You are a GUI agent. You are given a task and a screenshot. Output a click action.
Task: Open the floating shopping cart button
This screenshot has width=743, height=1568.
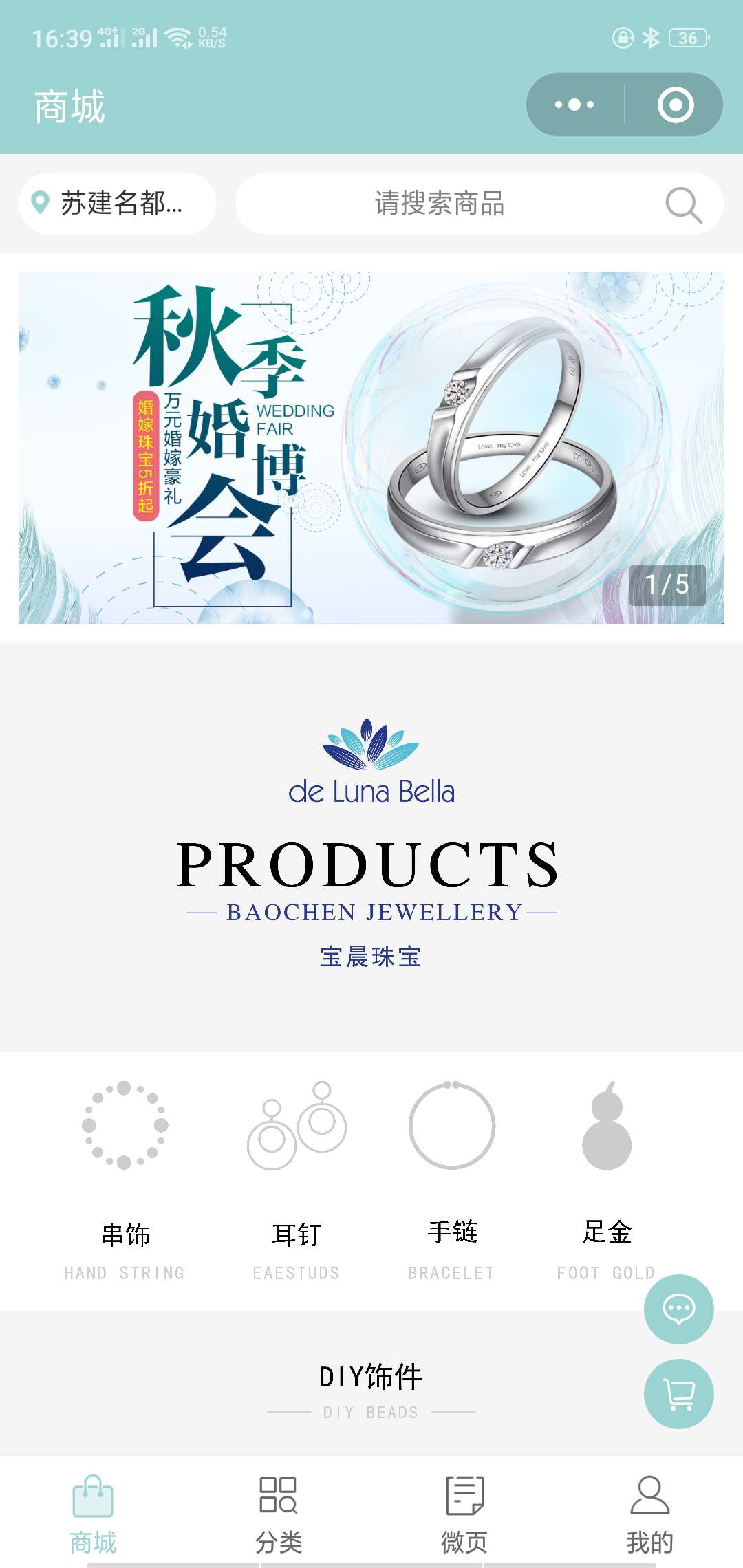tap(678, 1394)
